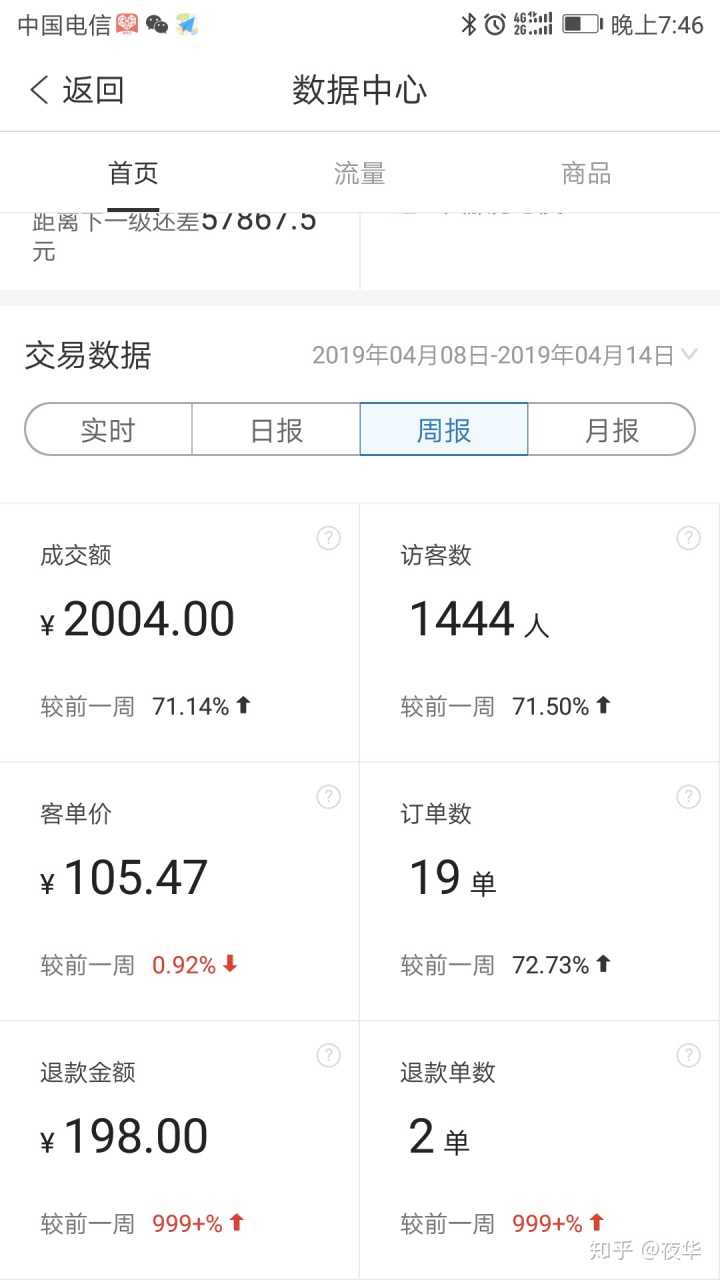The image size is (720, 1280).
Task: View help info for 退款金额
Action: coord(329,1055)
